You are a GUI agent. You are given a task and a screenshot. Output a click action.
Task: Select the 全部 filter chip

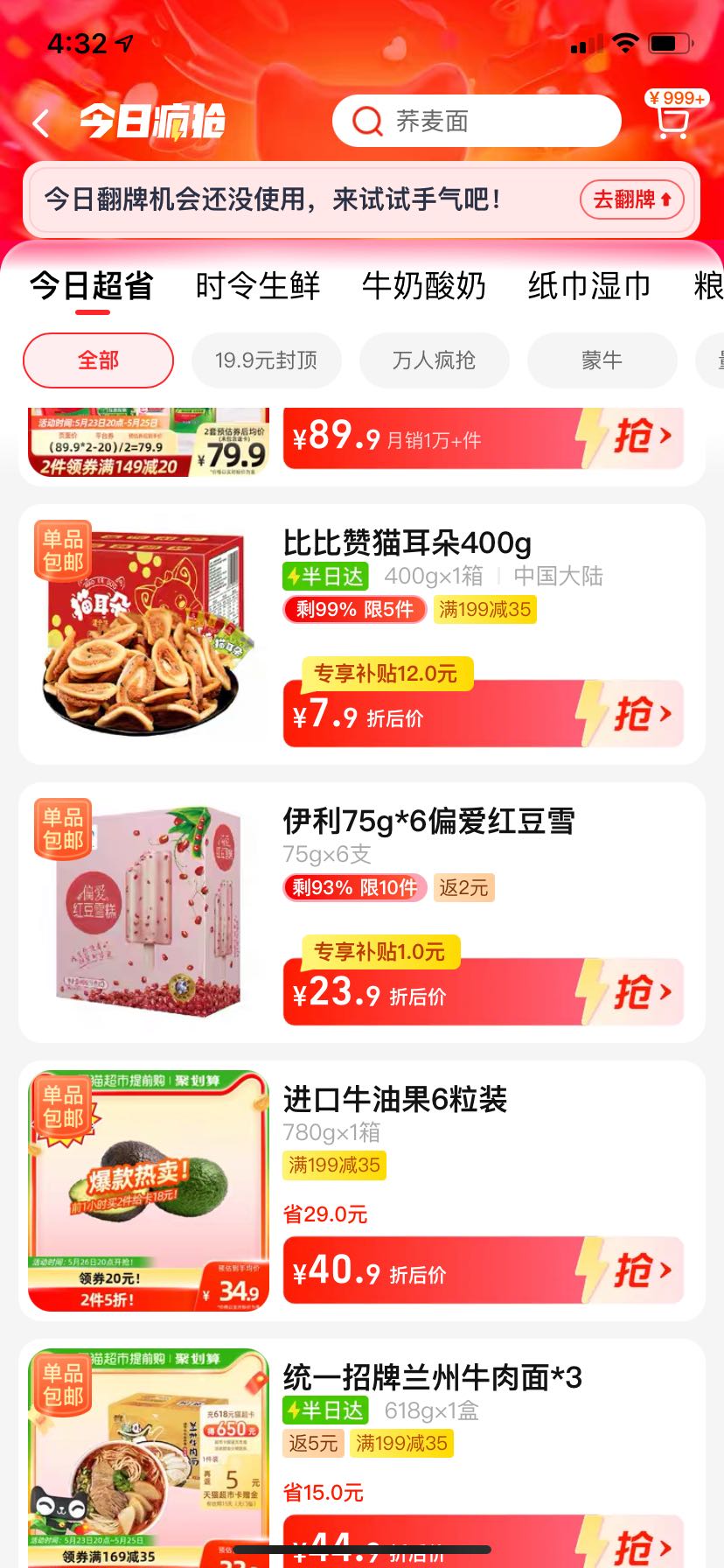tap(97, 360)
